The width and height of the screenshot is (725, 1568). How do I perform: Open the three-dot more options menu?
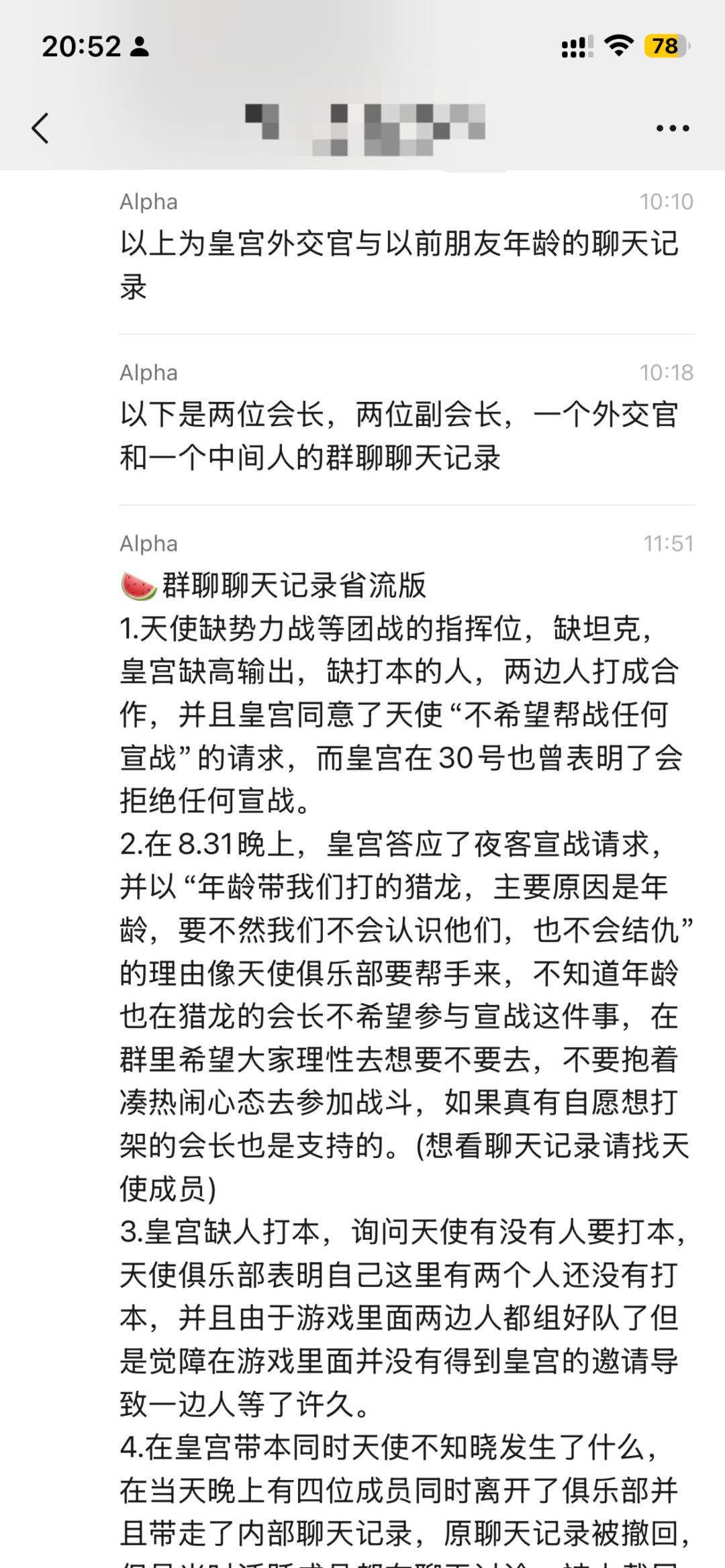click(x=673, y=128)
